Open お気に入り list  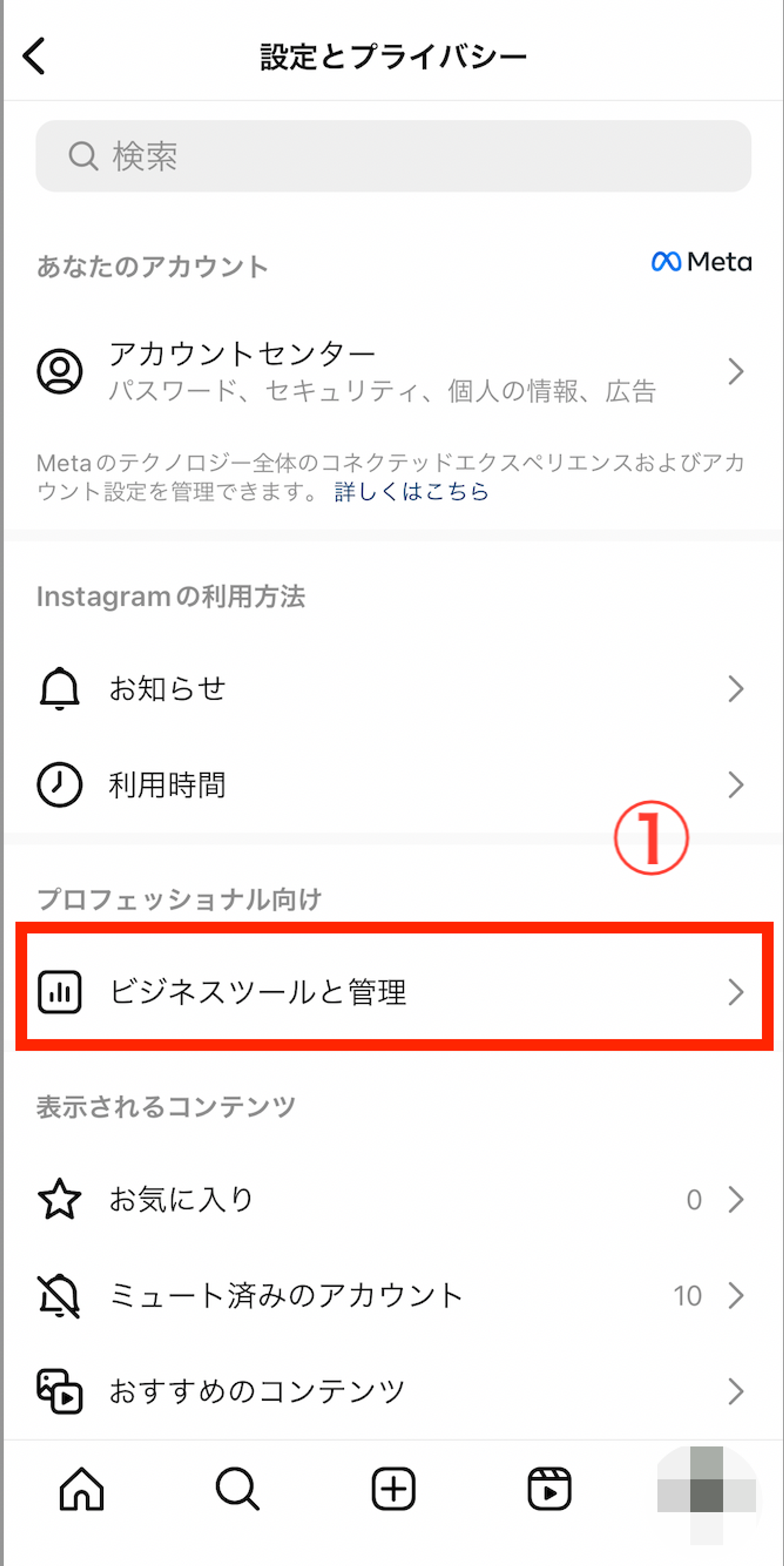pos(393,1199)
